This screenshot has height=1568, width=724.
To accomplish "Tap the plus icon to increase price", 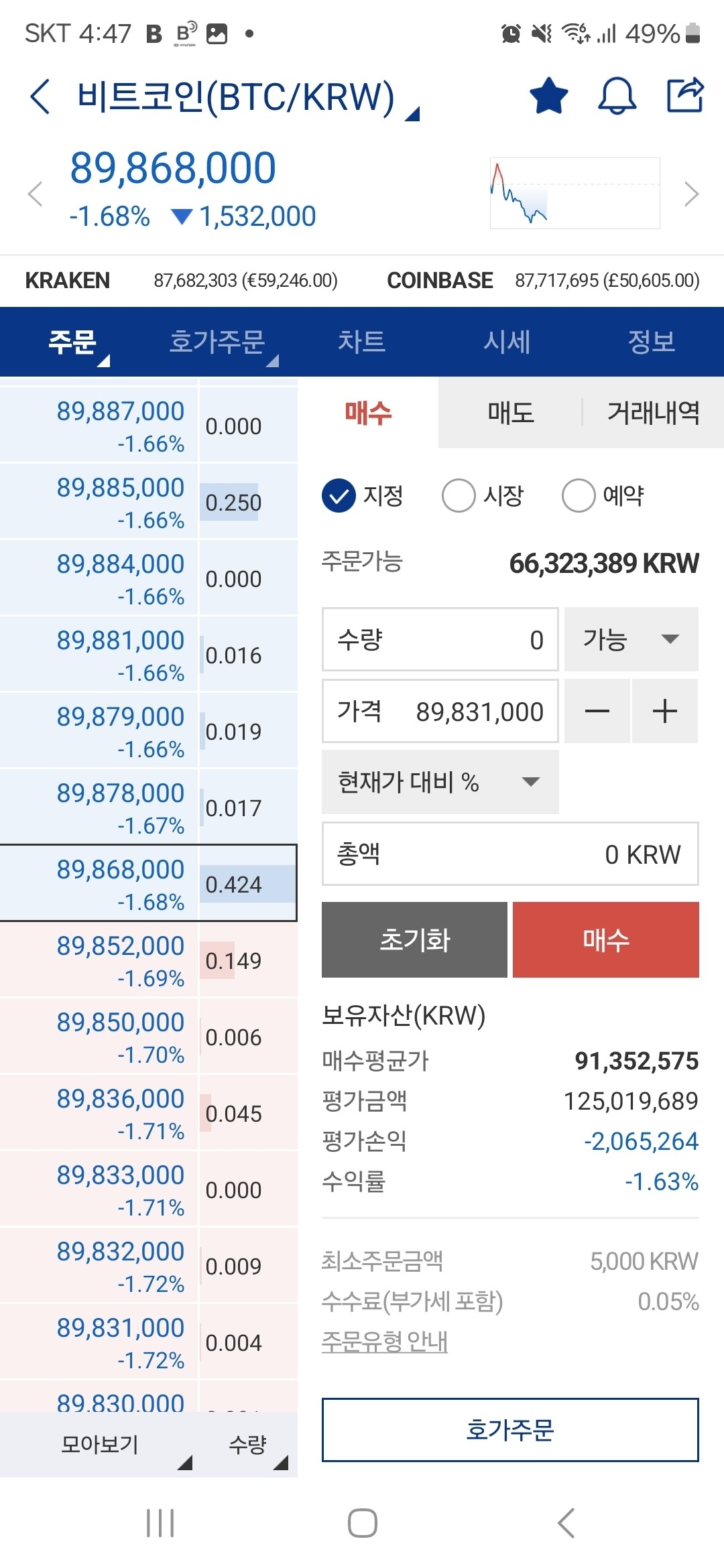I will point(664,712).
